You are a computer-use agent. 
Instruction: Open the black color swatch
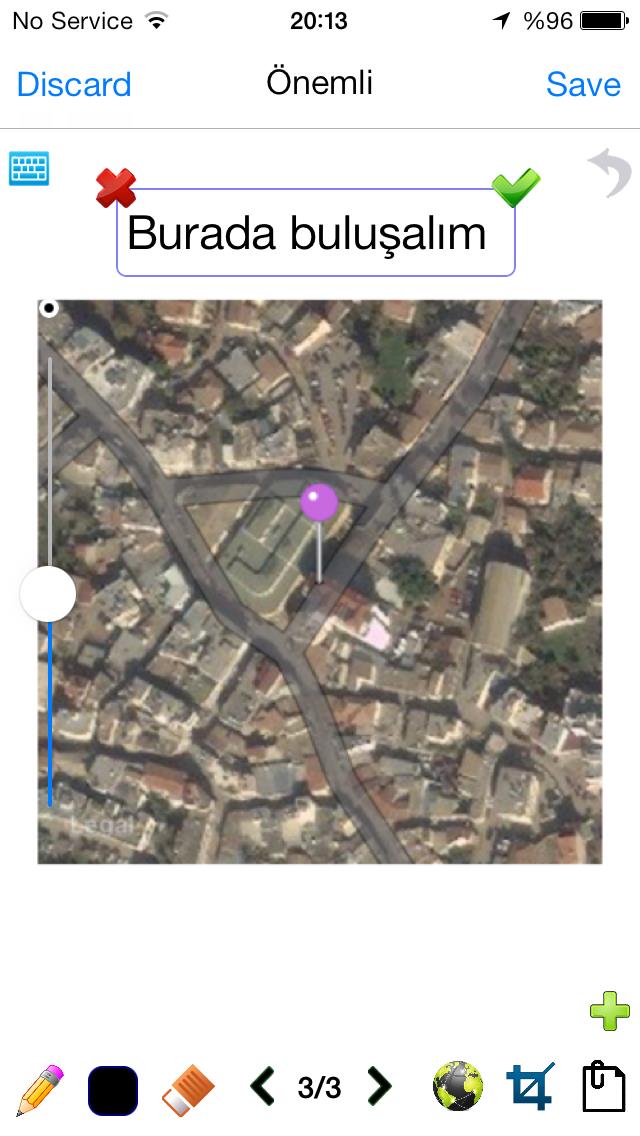113,1089
